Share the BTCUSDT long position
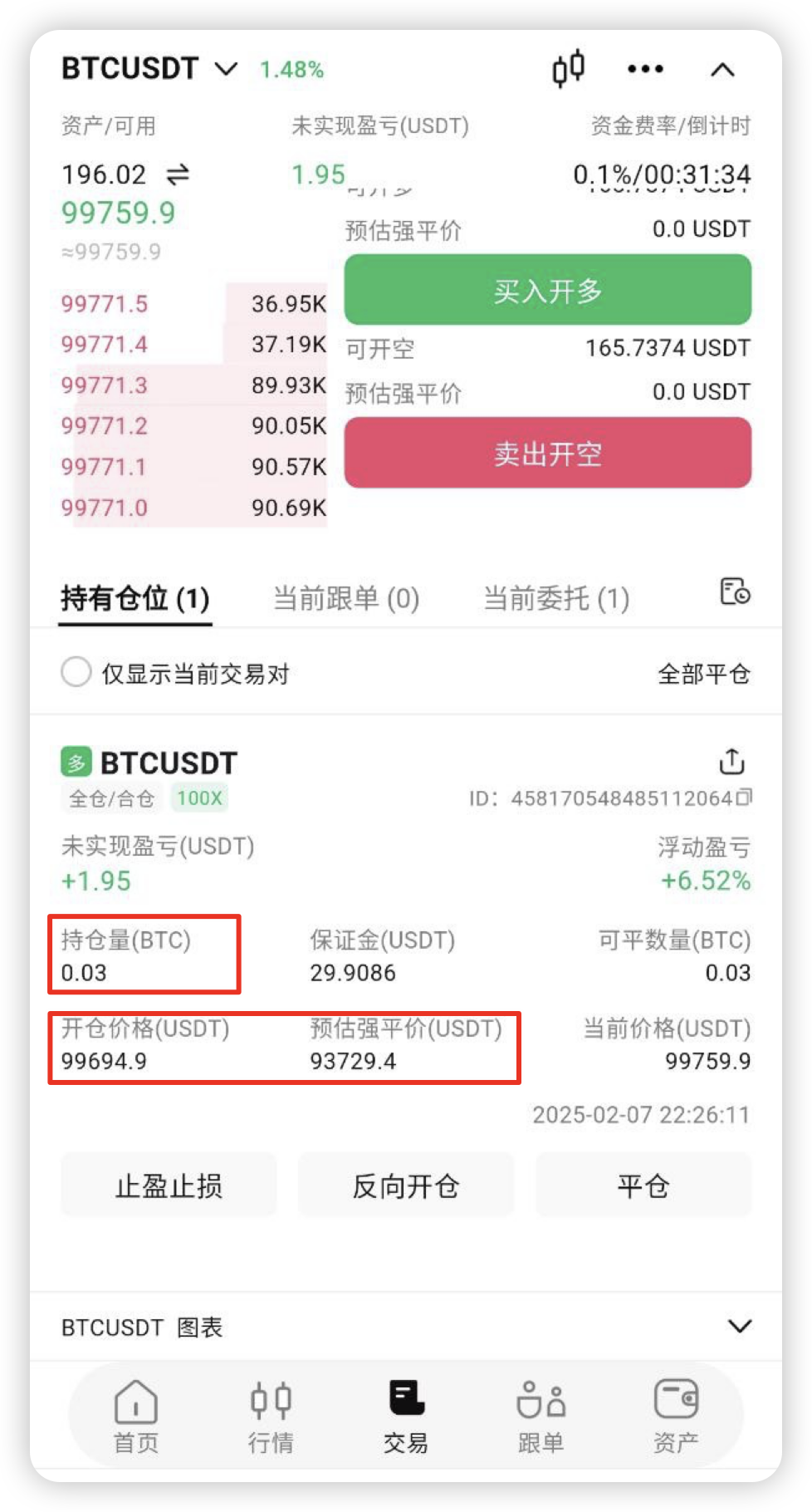 coord(731,761)
